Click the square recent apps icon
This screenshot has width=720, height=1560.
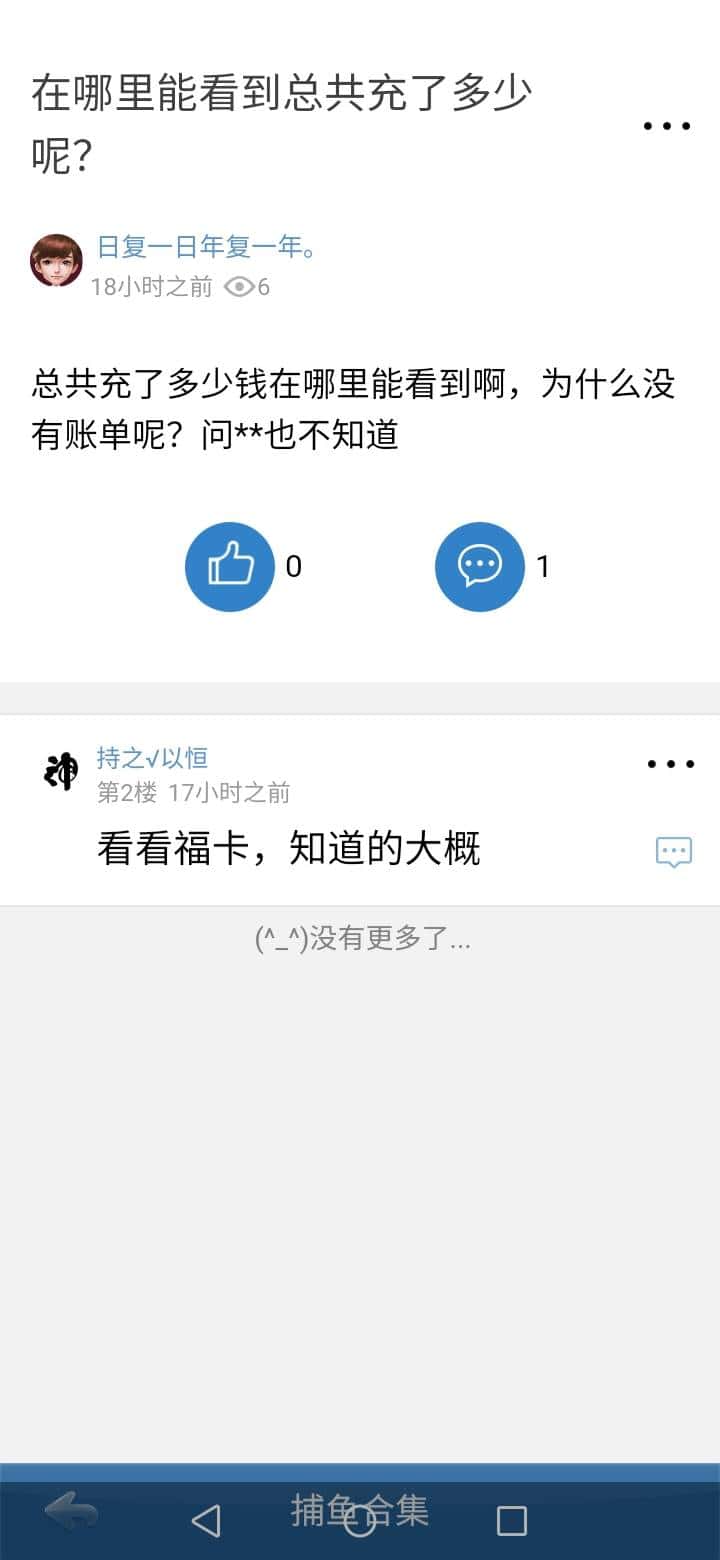(511, 1519)
